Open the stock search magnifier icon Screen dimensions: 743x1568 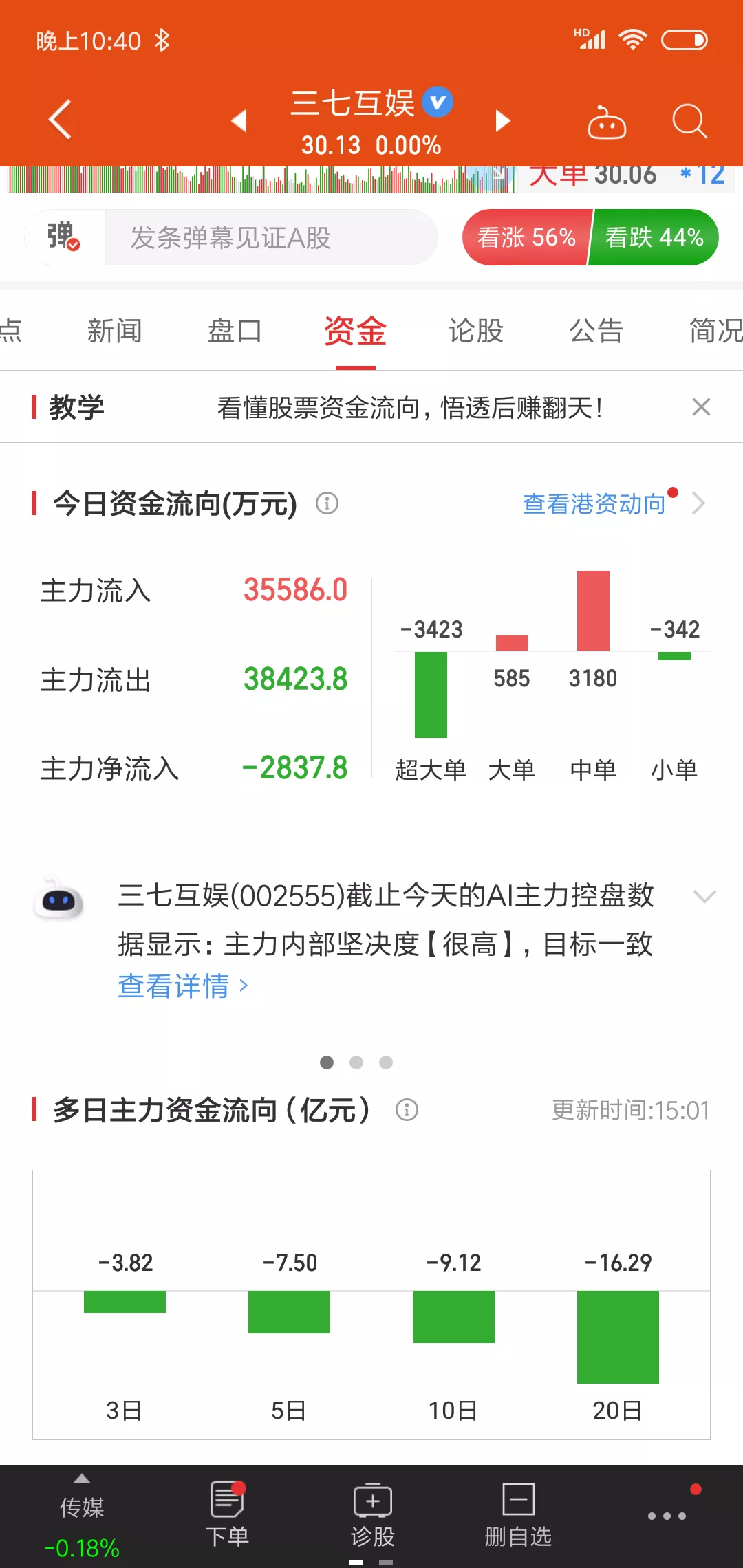[x=689, y=121]
